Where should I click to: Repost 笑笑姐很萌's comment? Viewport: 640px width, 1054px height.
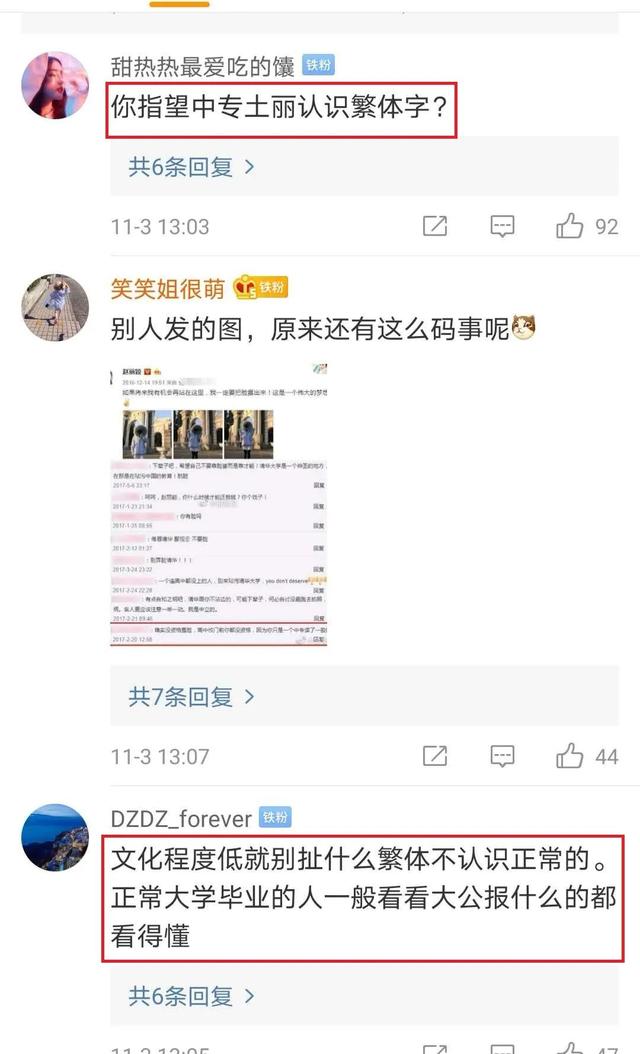435,756
